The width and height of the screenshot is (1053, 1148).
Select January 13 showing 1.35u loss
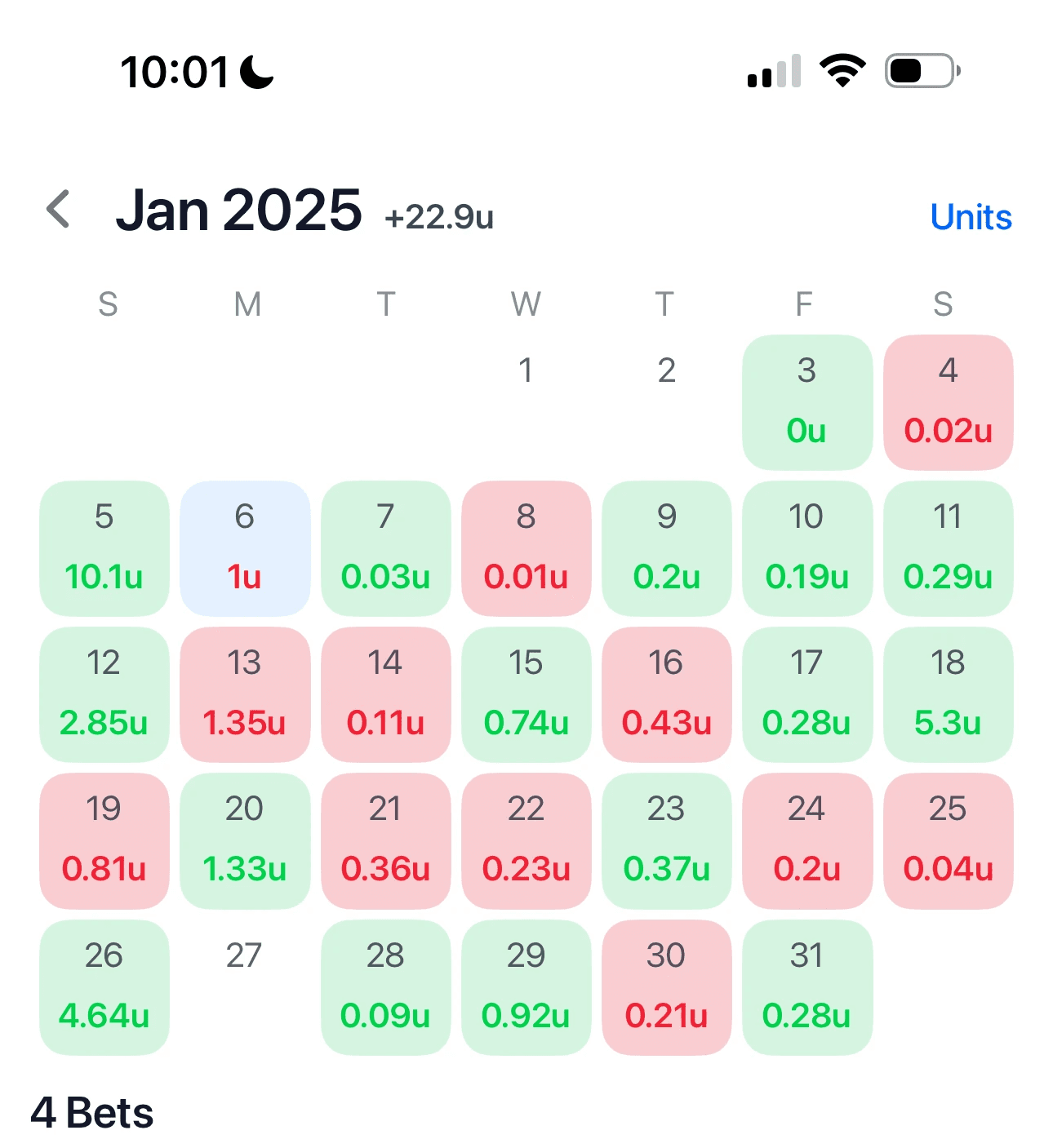pos(245,694)
